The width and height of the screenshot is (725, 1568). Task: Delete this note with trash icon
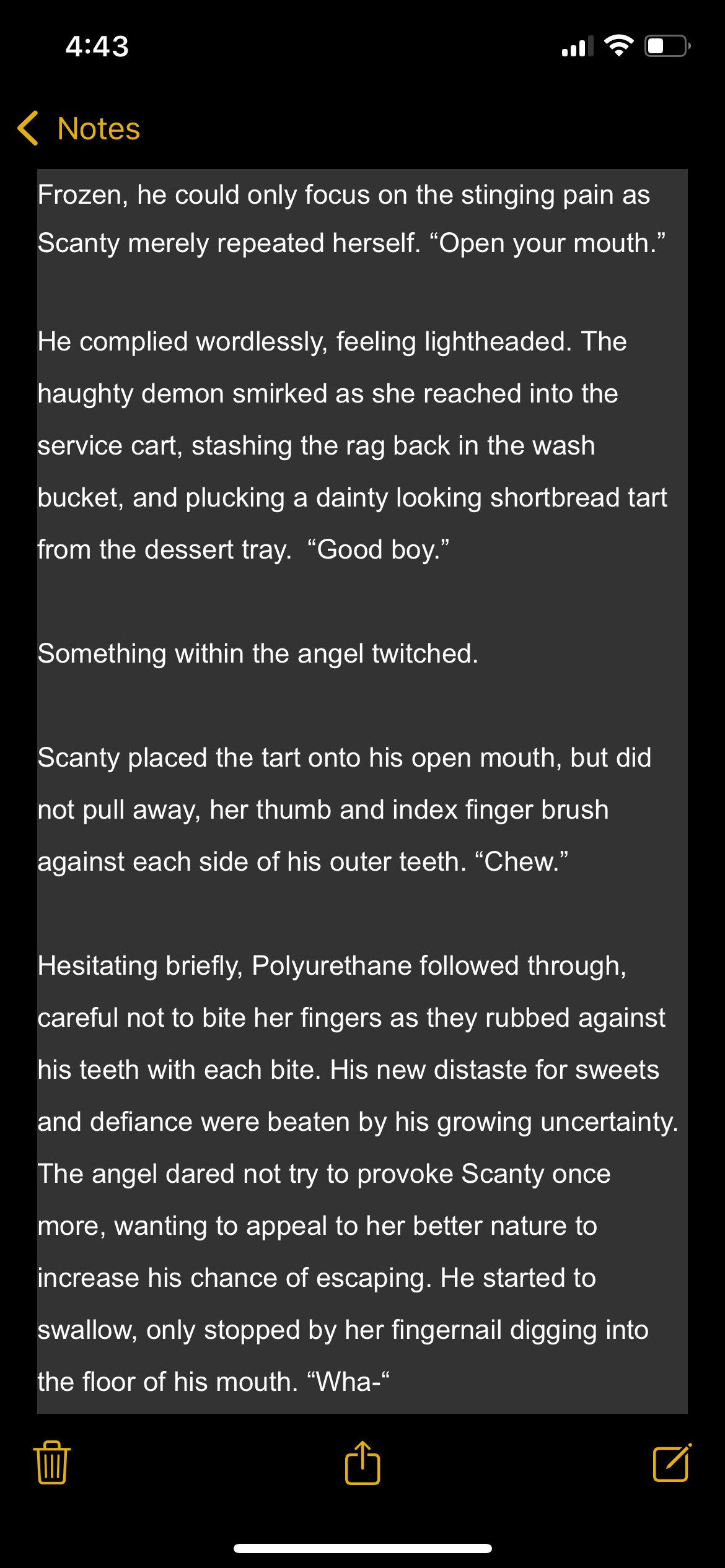tap(52, 1463)
